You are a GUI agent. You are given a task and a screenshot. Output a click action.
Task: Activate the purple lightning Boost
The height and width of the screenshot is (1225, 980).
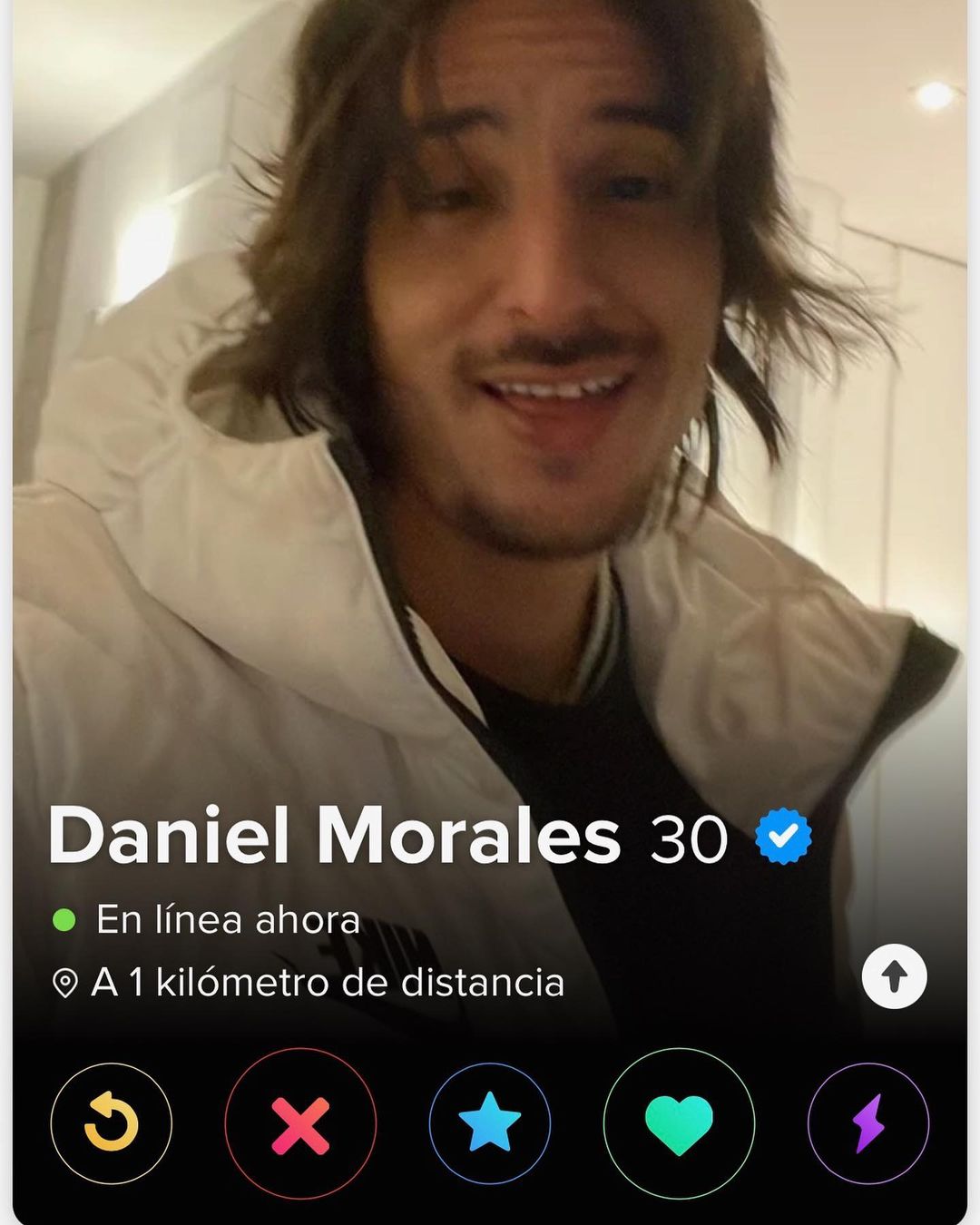(868, 1123)
